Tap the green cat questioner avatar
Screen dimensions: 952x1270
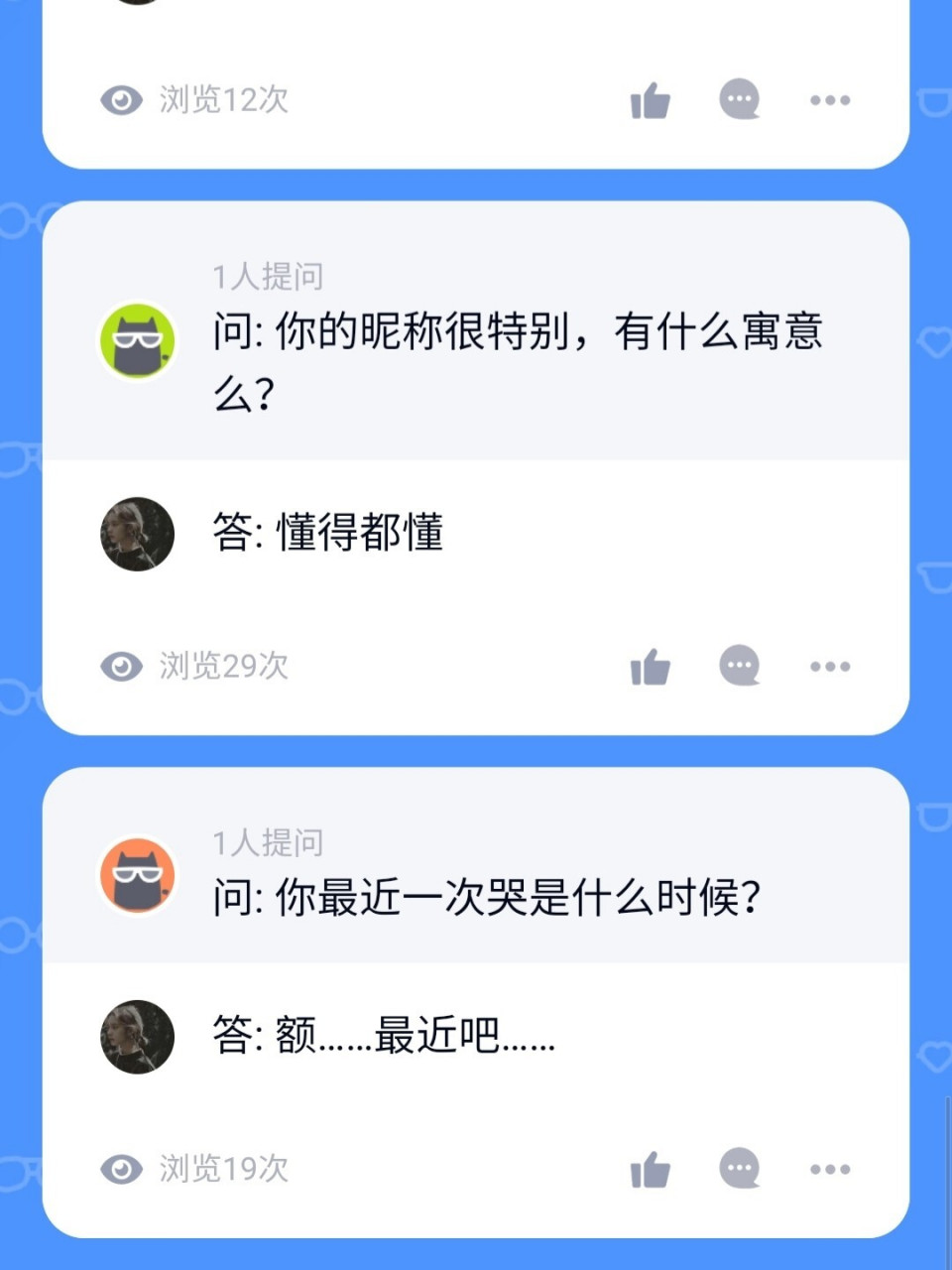coord(137,337)
